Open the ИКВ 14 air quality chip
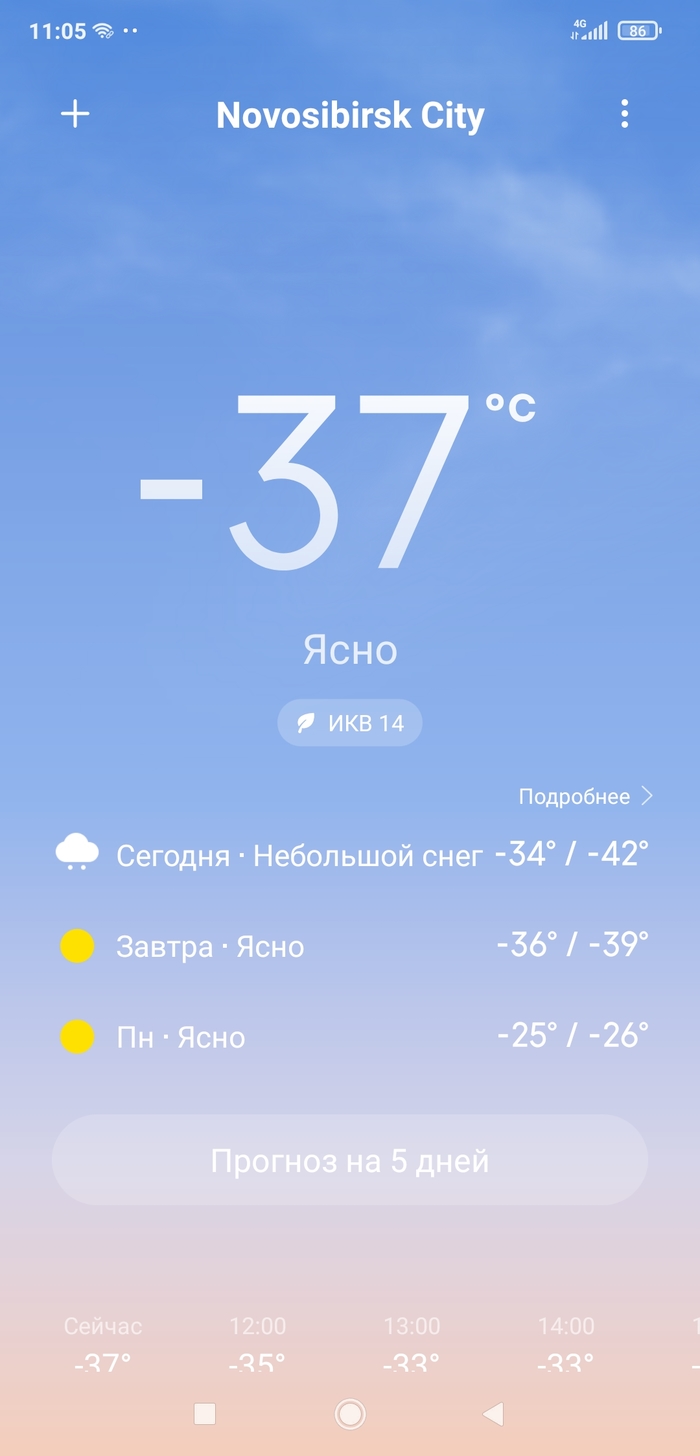Image resolution: width=700 pixels, height=1456 pixels. click(x=350, y=723)
